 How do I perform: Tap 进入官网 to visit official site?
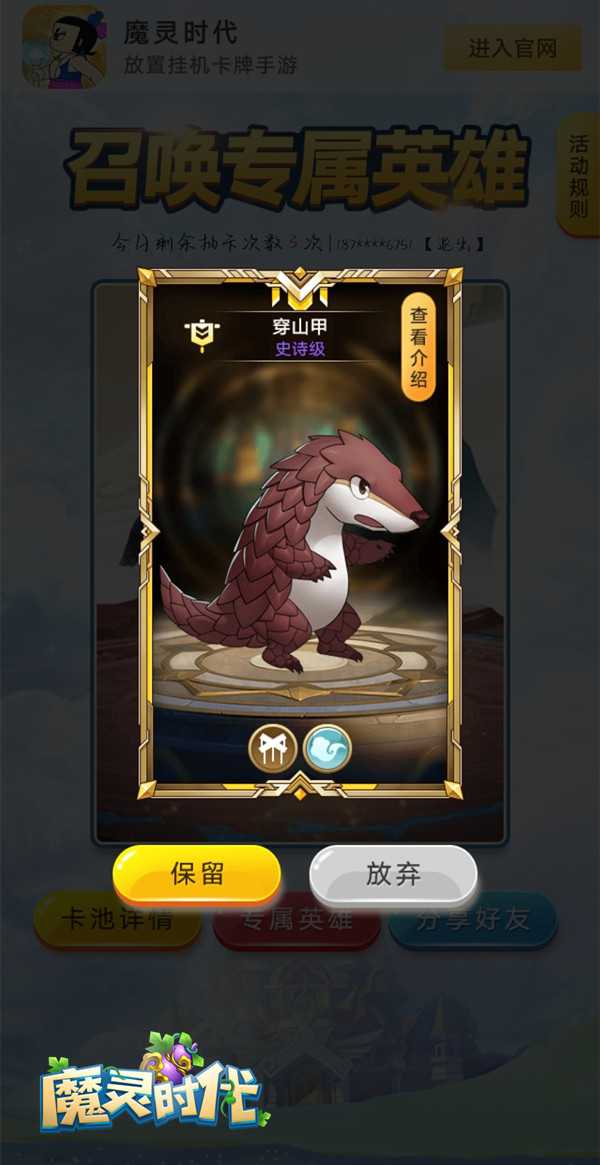(512, 48)
